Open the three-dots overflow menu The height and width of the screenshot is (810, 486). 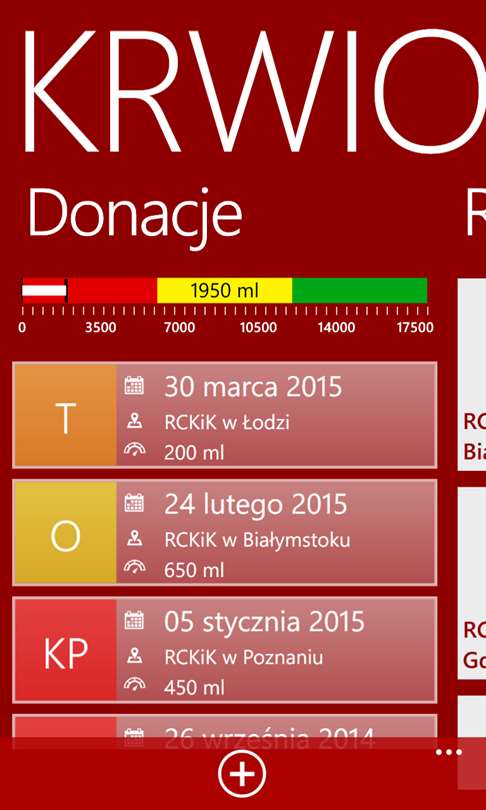[x=448, y=752]
